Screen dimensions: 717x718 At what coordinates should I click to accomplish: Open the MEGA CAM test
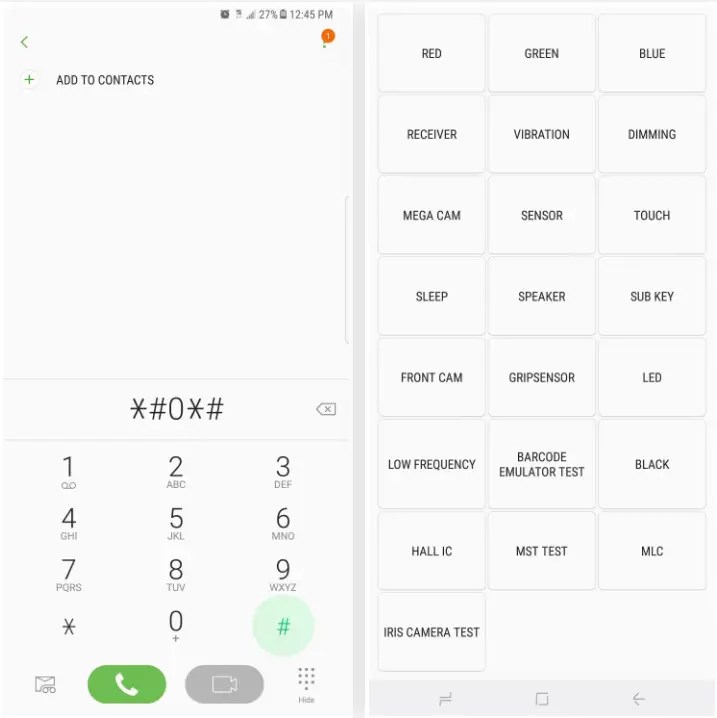431,216
